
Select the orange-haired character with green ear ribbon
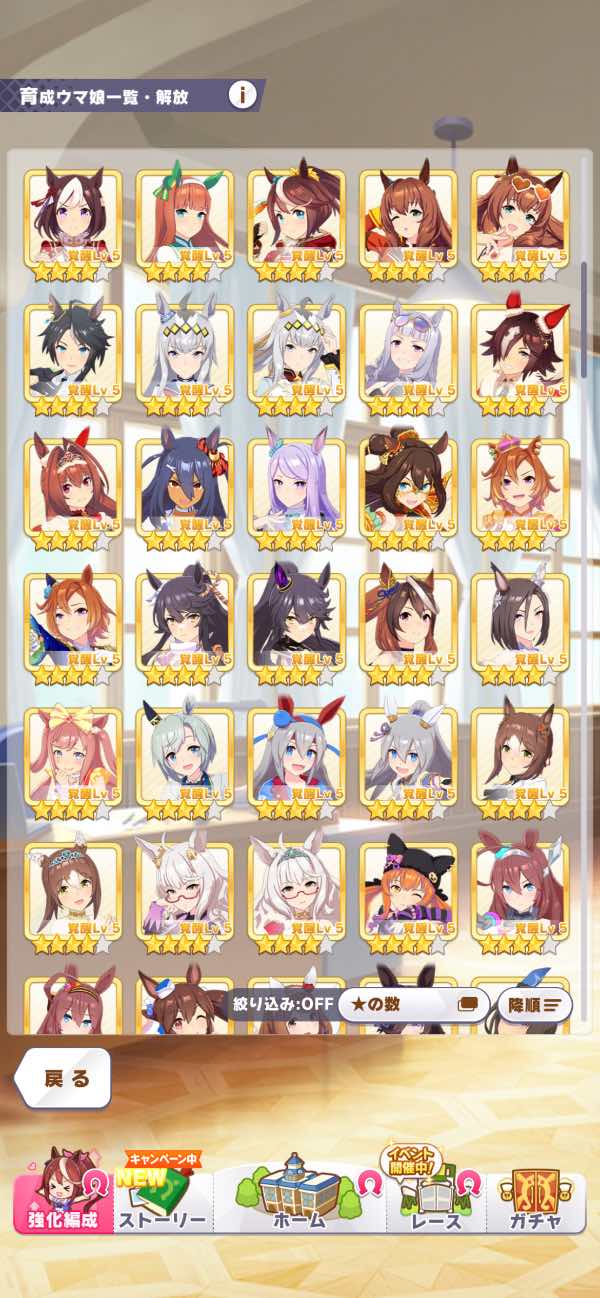184,219
